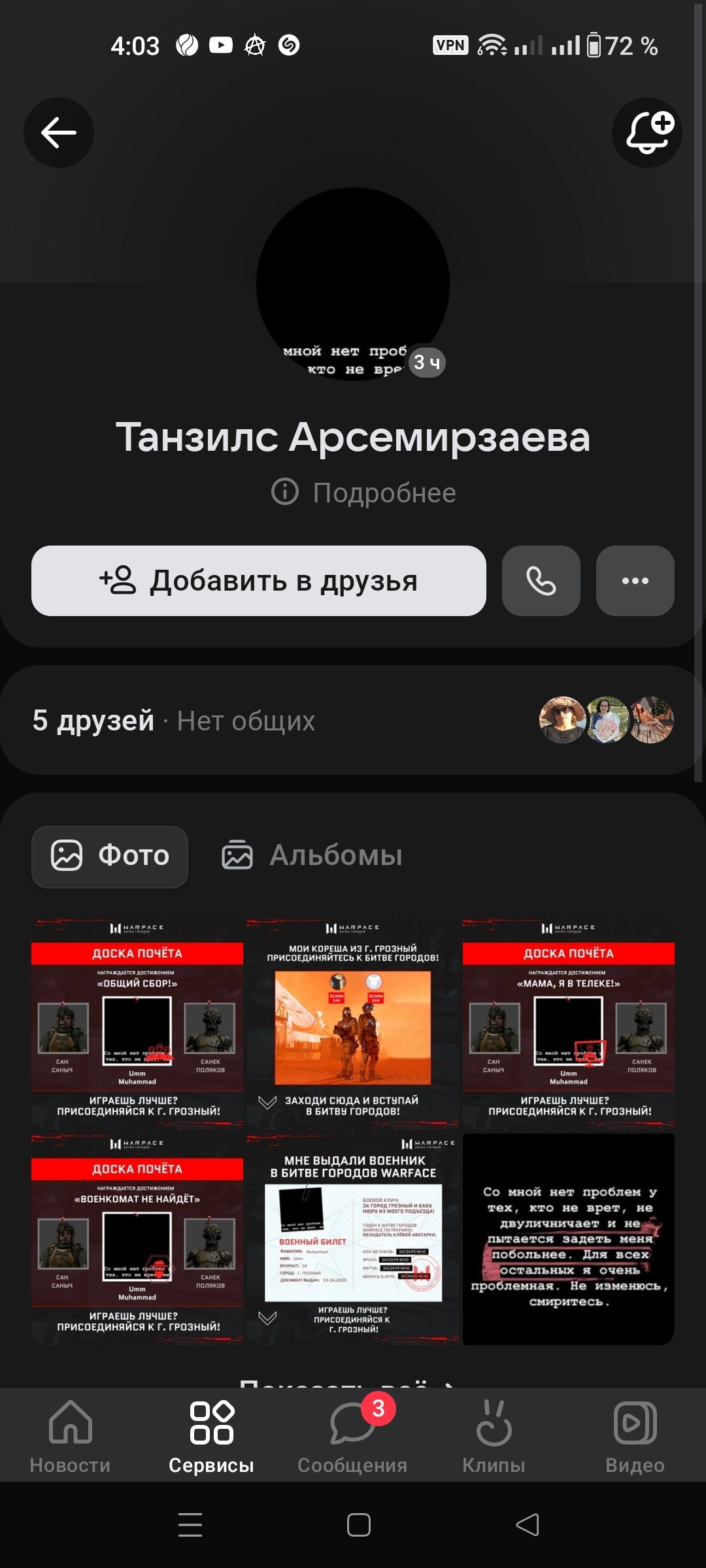The image size is (706, 1568).
Task: Open the «Военкомат не найдёт» photo
Action: (x=137, y=1238)
